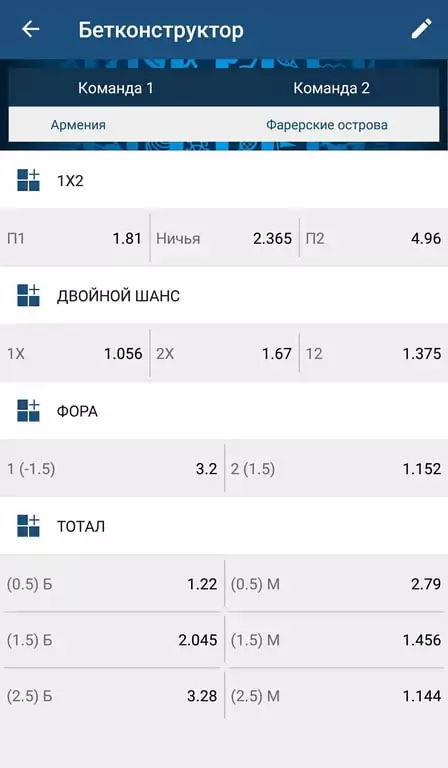Select total (1.5) М at 1.456
The image size is (448, 768).
(336, 640)
